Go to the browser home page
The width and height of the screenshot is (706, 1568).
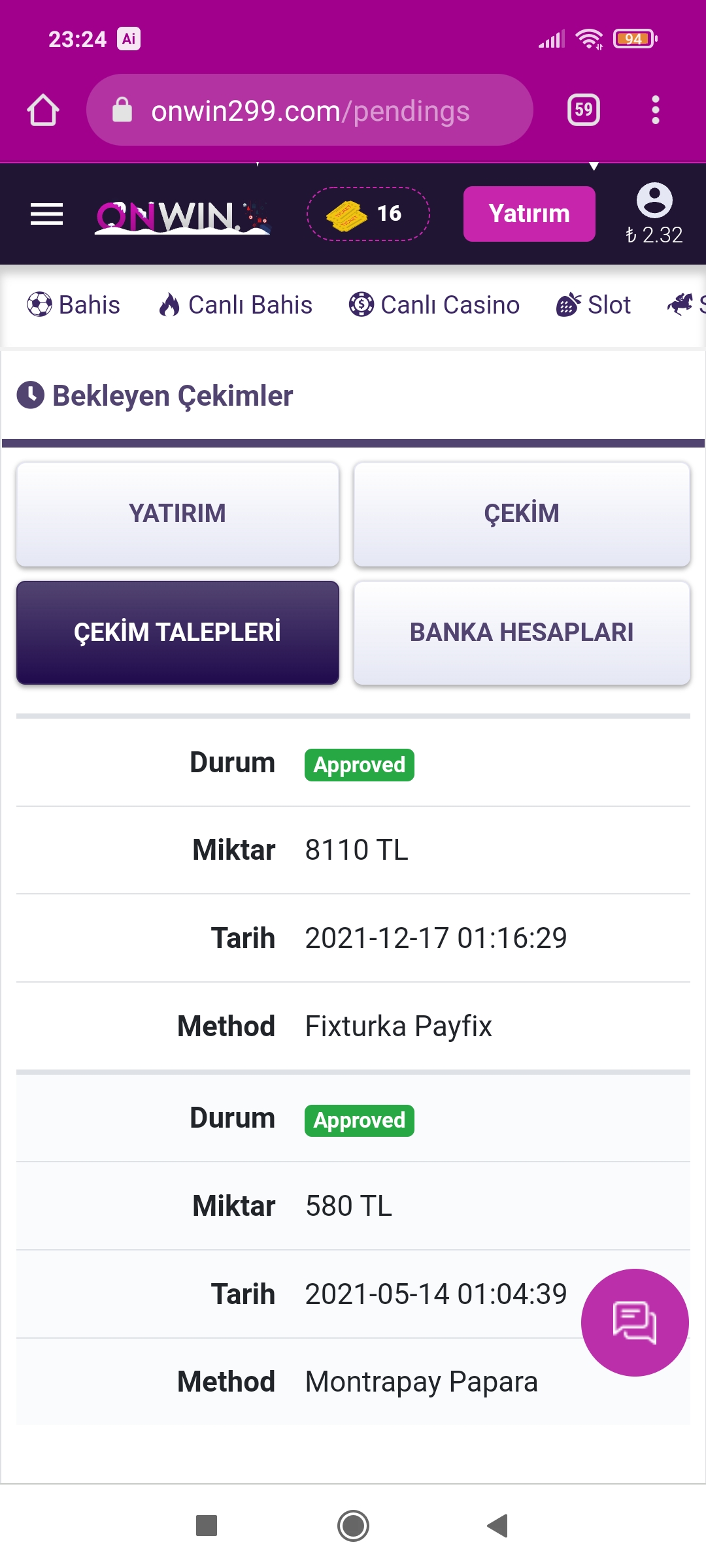pyautogui.click(x=43, y=110)
